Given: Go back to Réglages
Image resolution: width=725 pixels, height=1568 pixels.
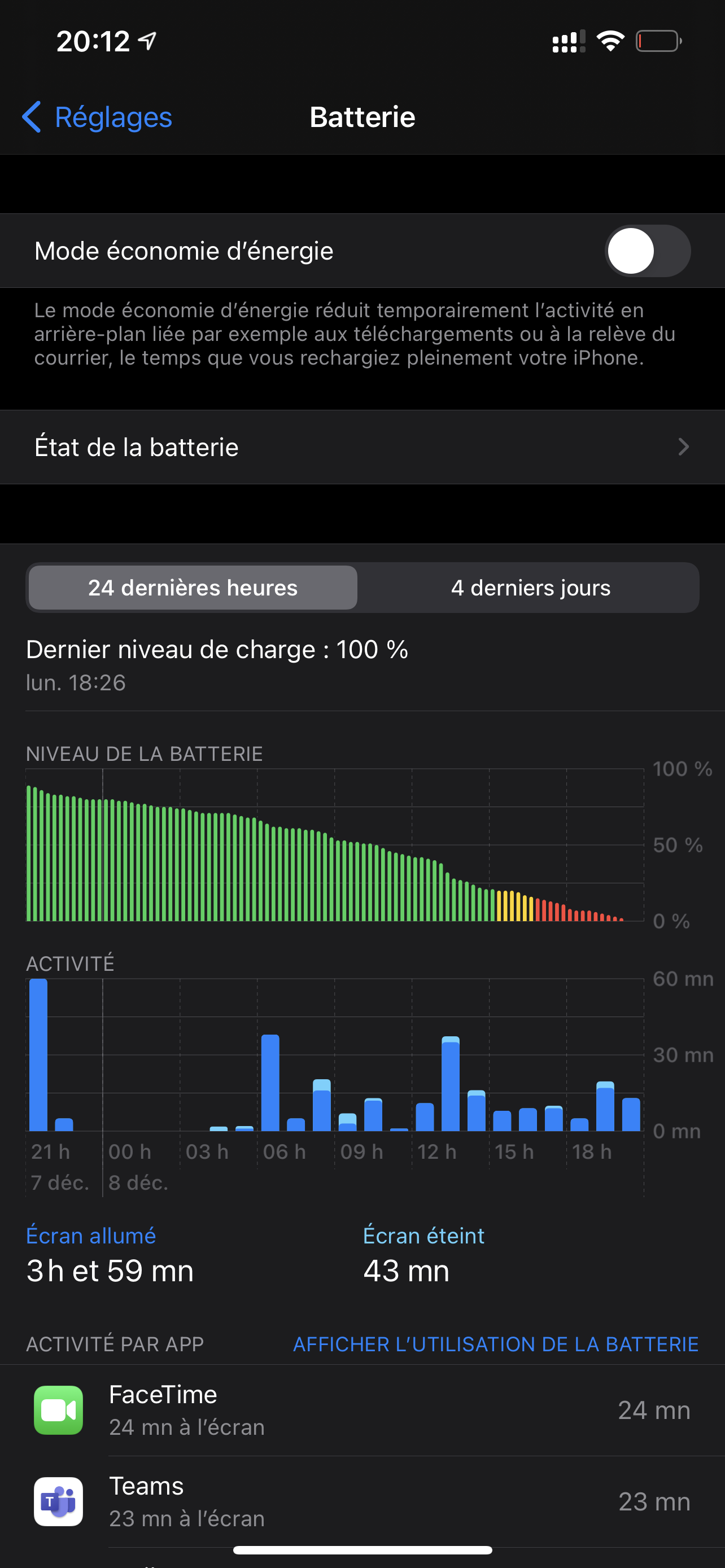Looking at the screenshot, I should [97, 117].
